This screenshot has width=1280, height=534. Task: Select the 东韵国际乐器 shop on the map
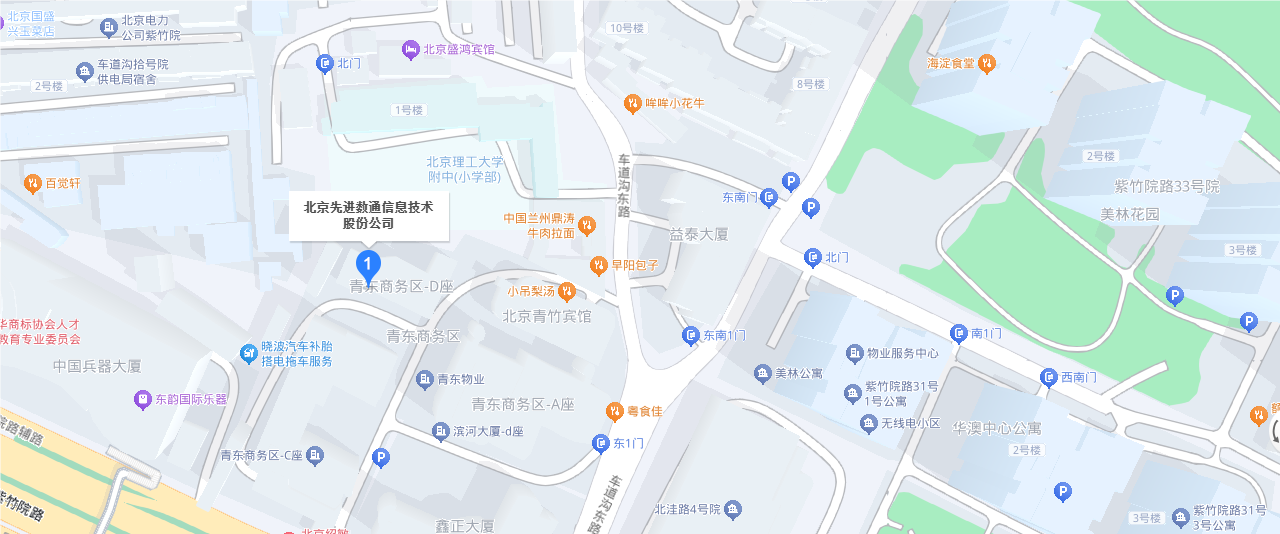[x=142, y=400]
